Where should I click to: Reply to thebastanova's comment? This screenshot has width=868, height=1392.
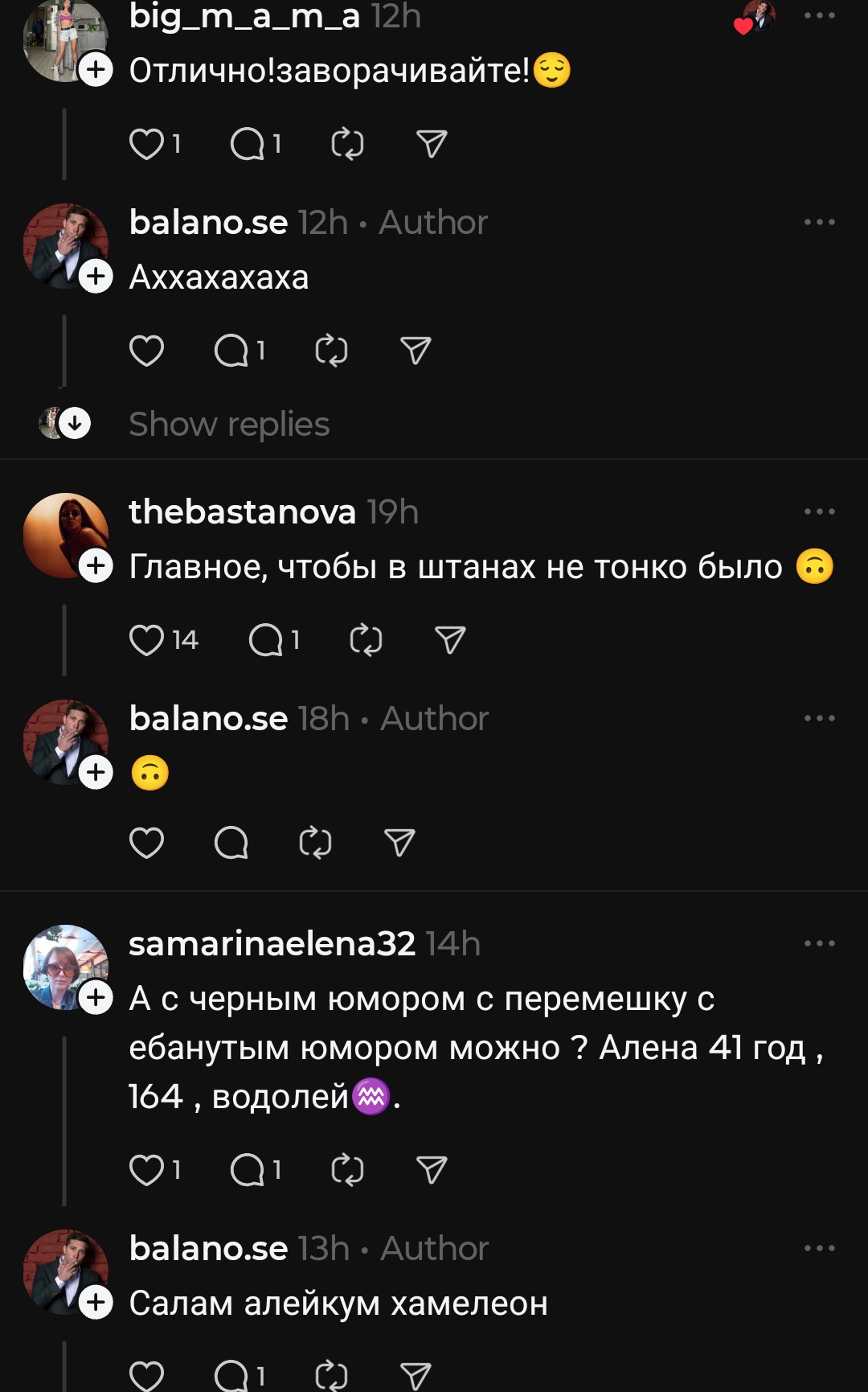click(x=265, y=640)
